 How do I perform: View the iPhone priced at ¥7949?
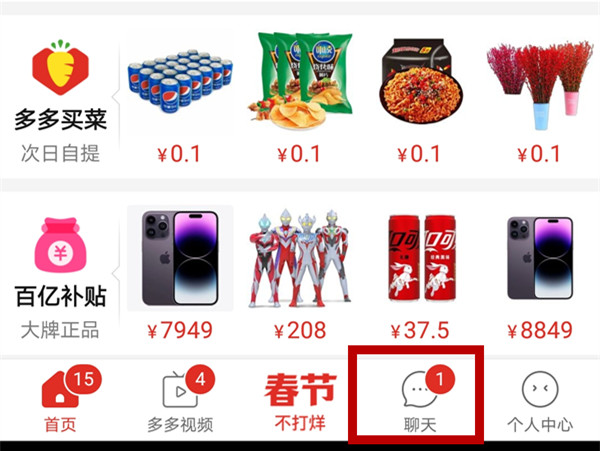click(x=178, y=260)
